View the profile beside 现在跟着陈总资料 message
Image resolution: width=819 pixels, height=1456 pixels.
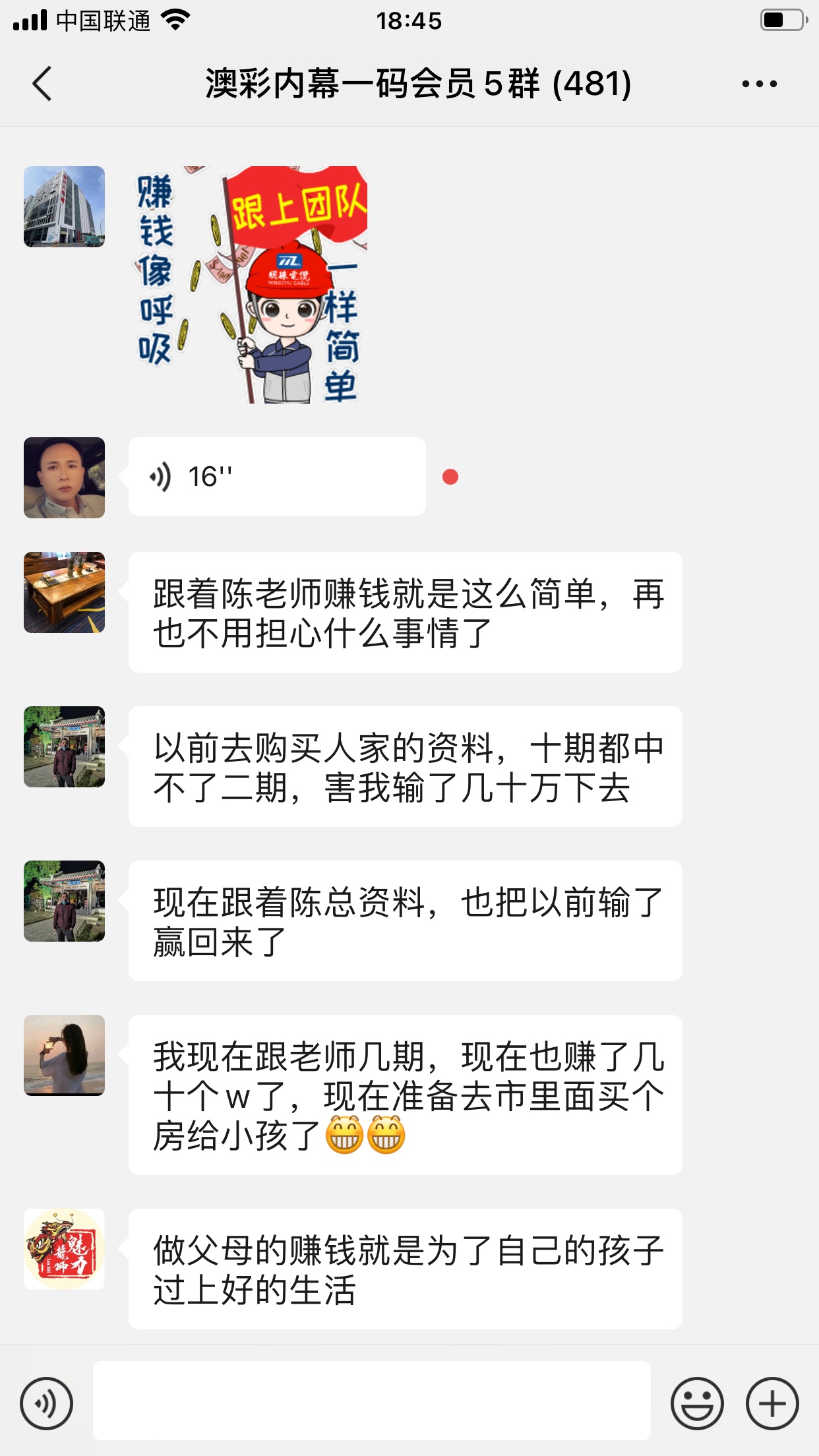pyautogui.click(x=64, y=901)
